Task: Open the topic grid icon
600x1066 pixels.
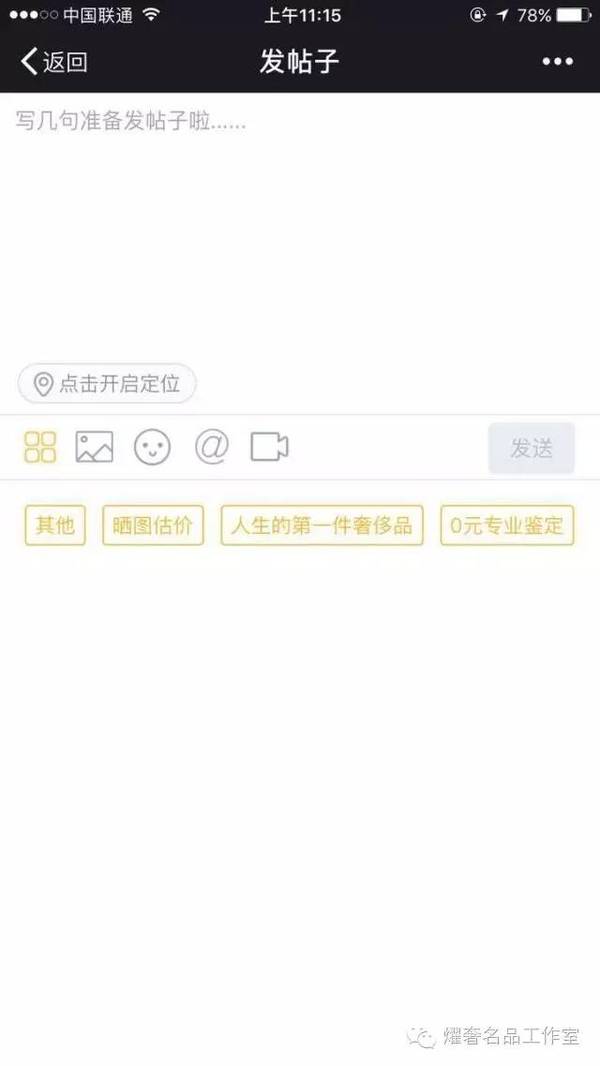Action: point(40,447)
